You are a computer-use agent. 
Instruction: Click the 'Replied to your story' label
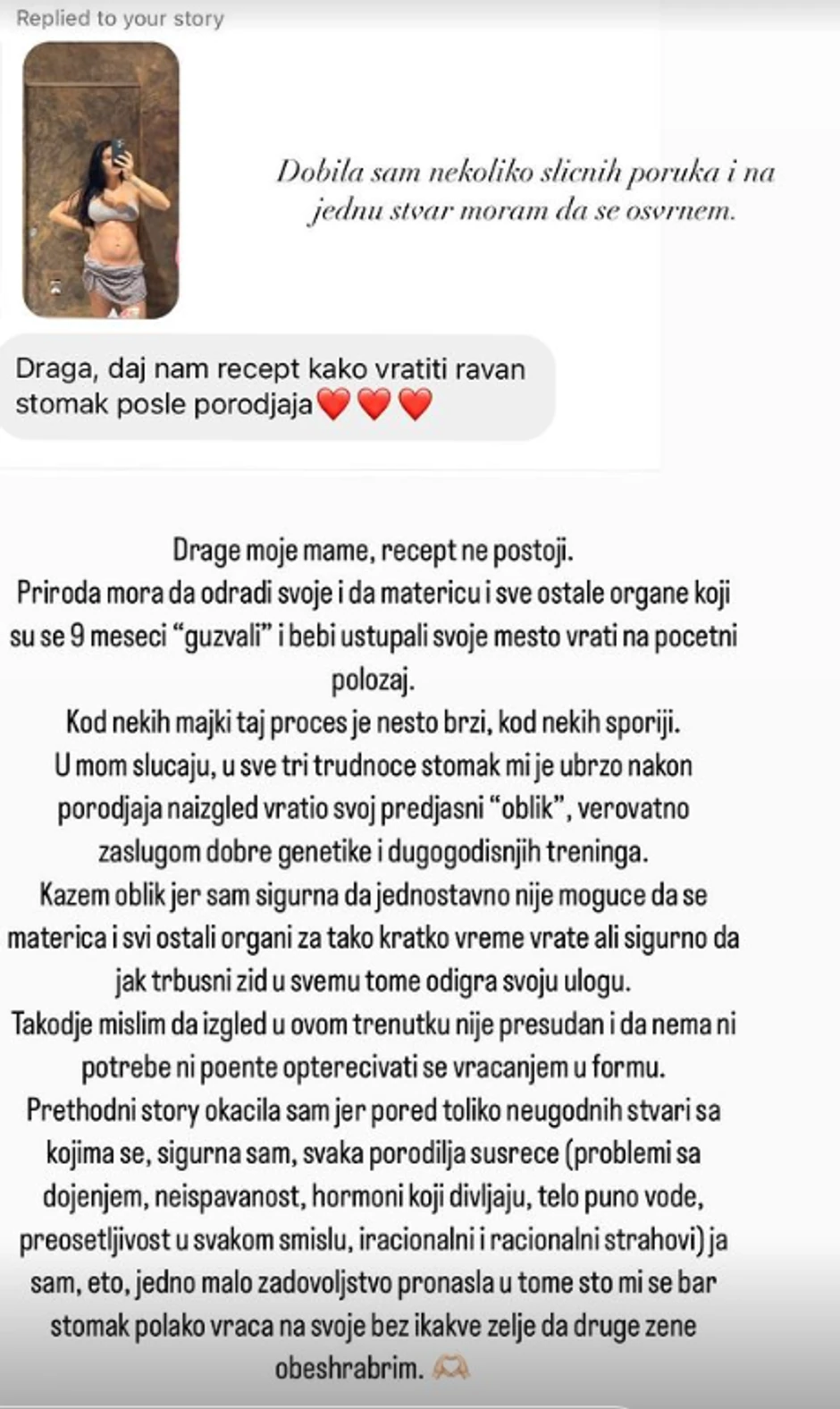(120, 16)
